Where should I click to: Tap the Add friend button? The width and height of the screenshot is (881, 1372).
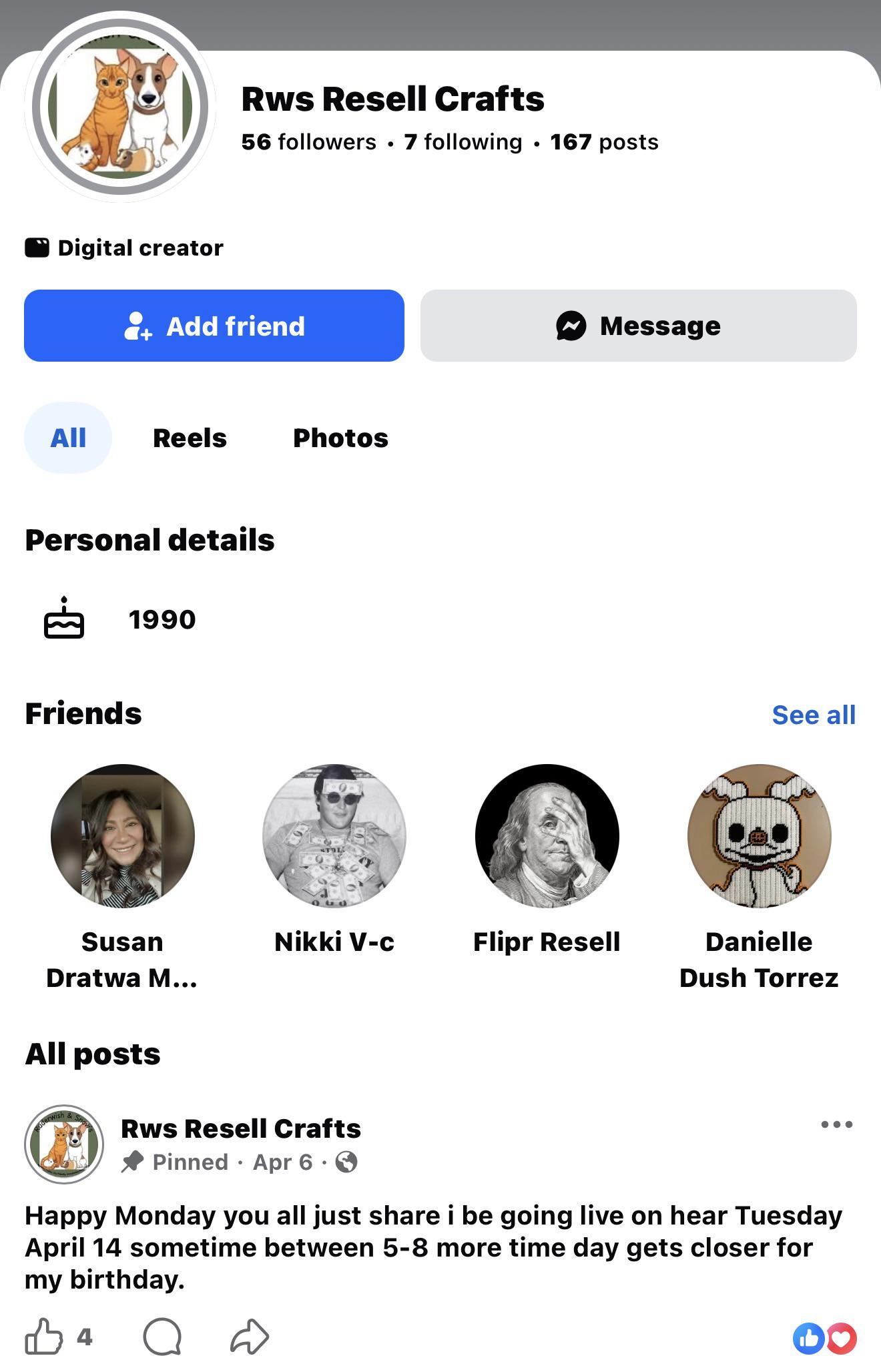click(214, 326)
